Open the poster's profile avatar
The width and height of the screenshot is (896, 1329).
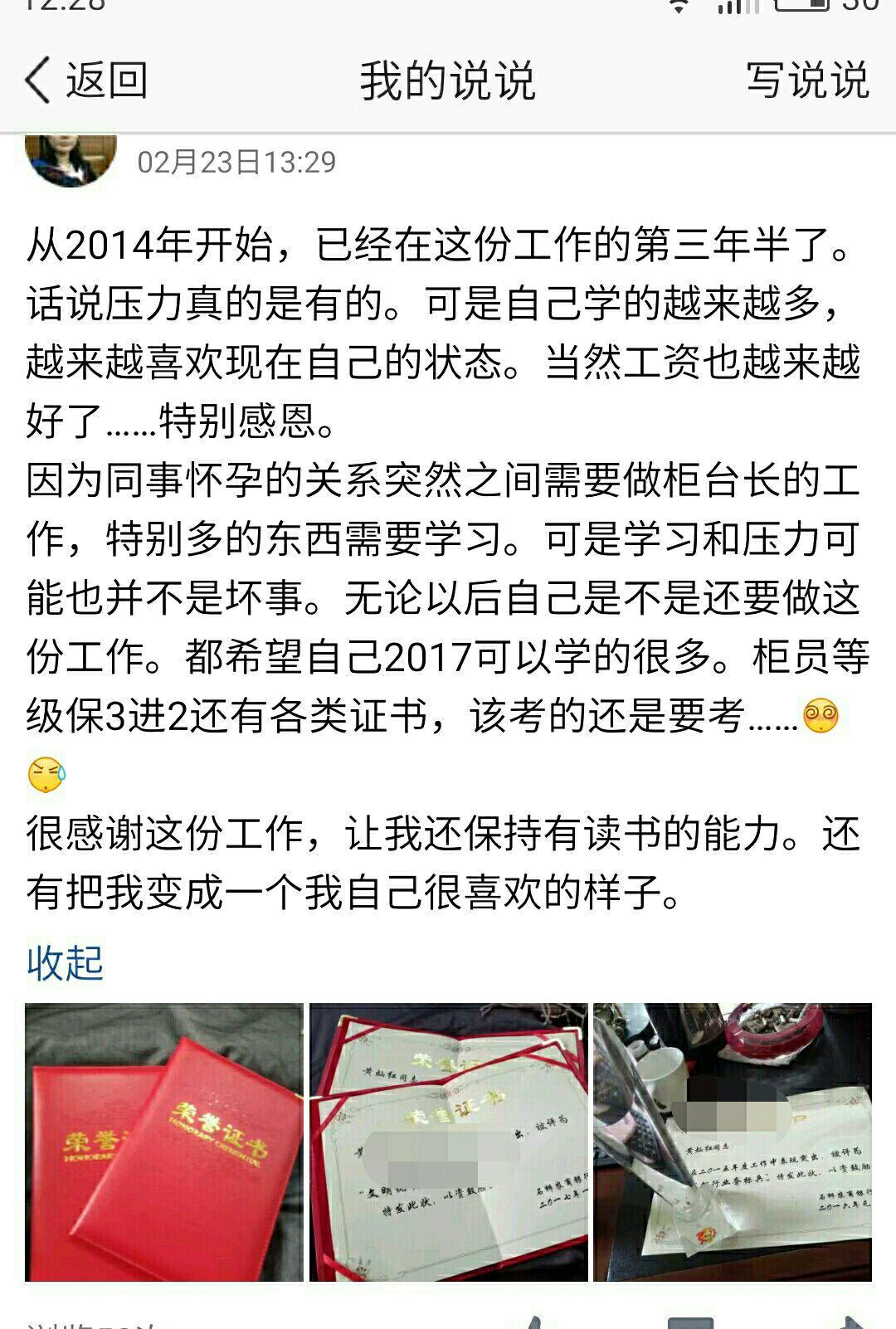[x=71, y=159]
